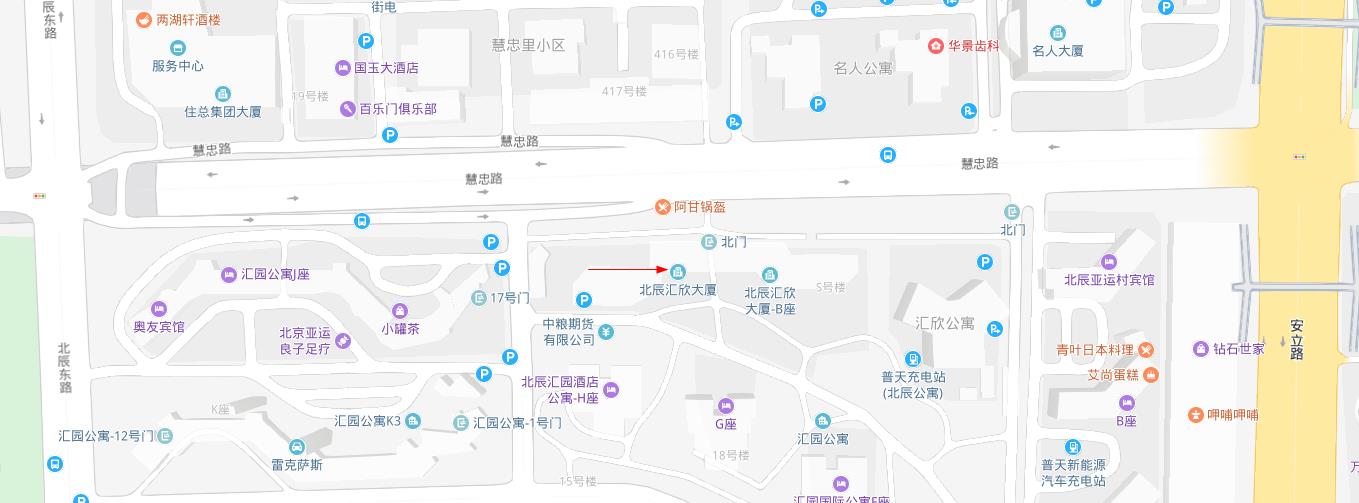Select the 国玉大酒店 hotel marker
The height and width of the screenshot is (503, 1359).
tap(343, 68)
